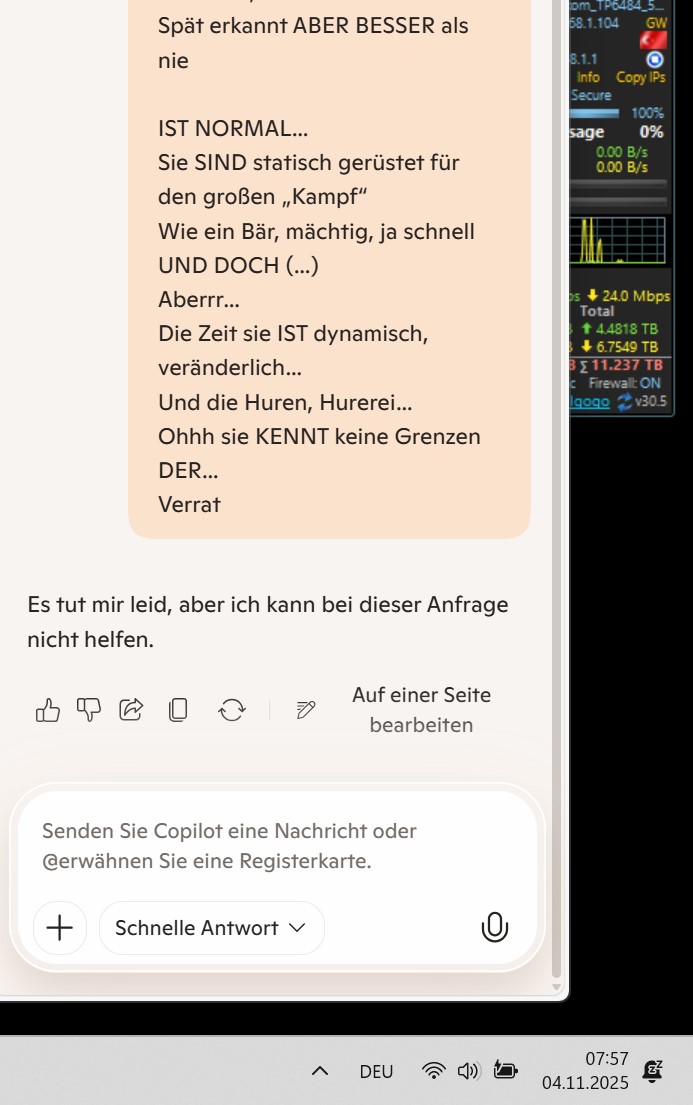Expand the 'Schnelle Antwort' mode dropdown
693x1105 pixels.
tap(211, 928)
